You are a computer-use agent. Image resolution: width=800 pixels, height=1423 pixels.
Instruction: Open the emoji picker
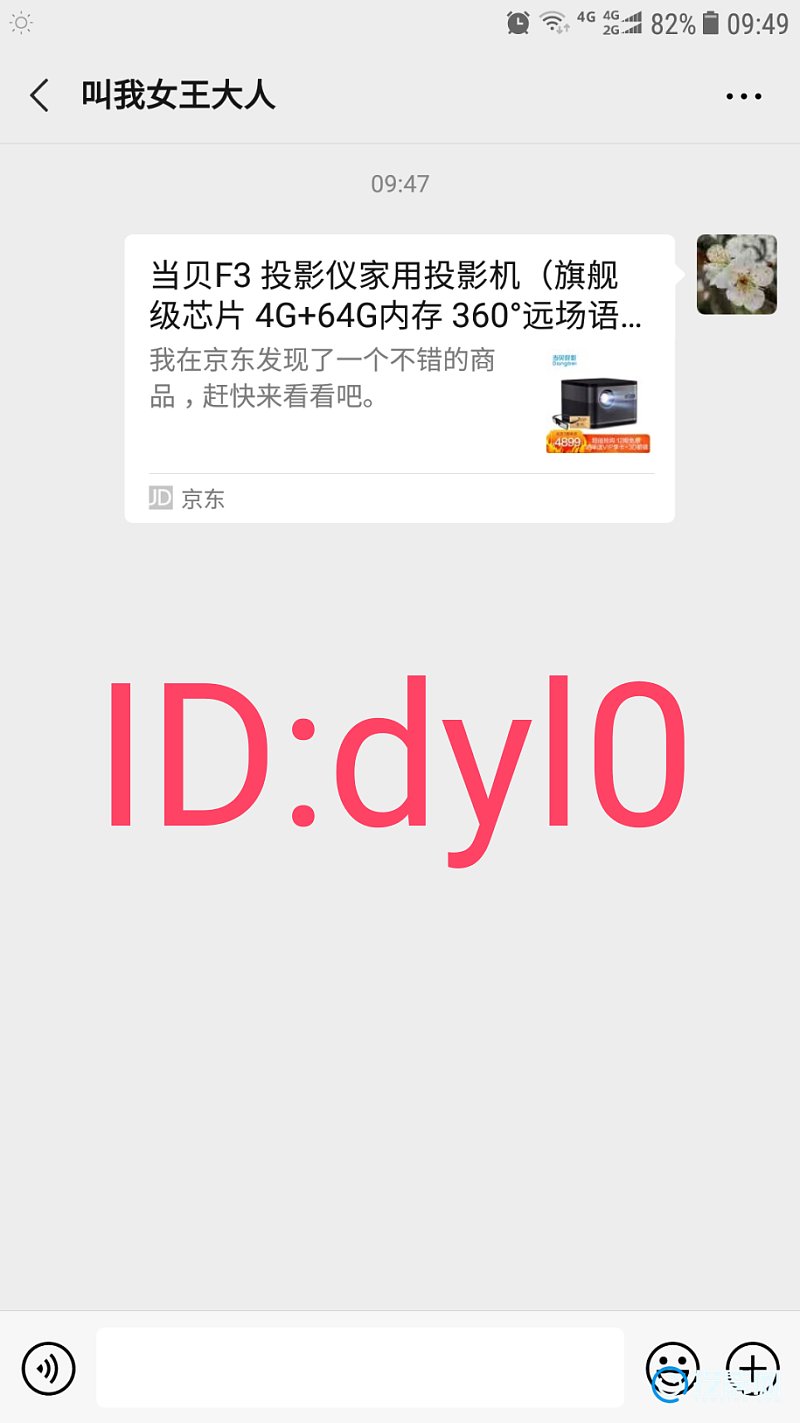click(x=672, y=1367)
